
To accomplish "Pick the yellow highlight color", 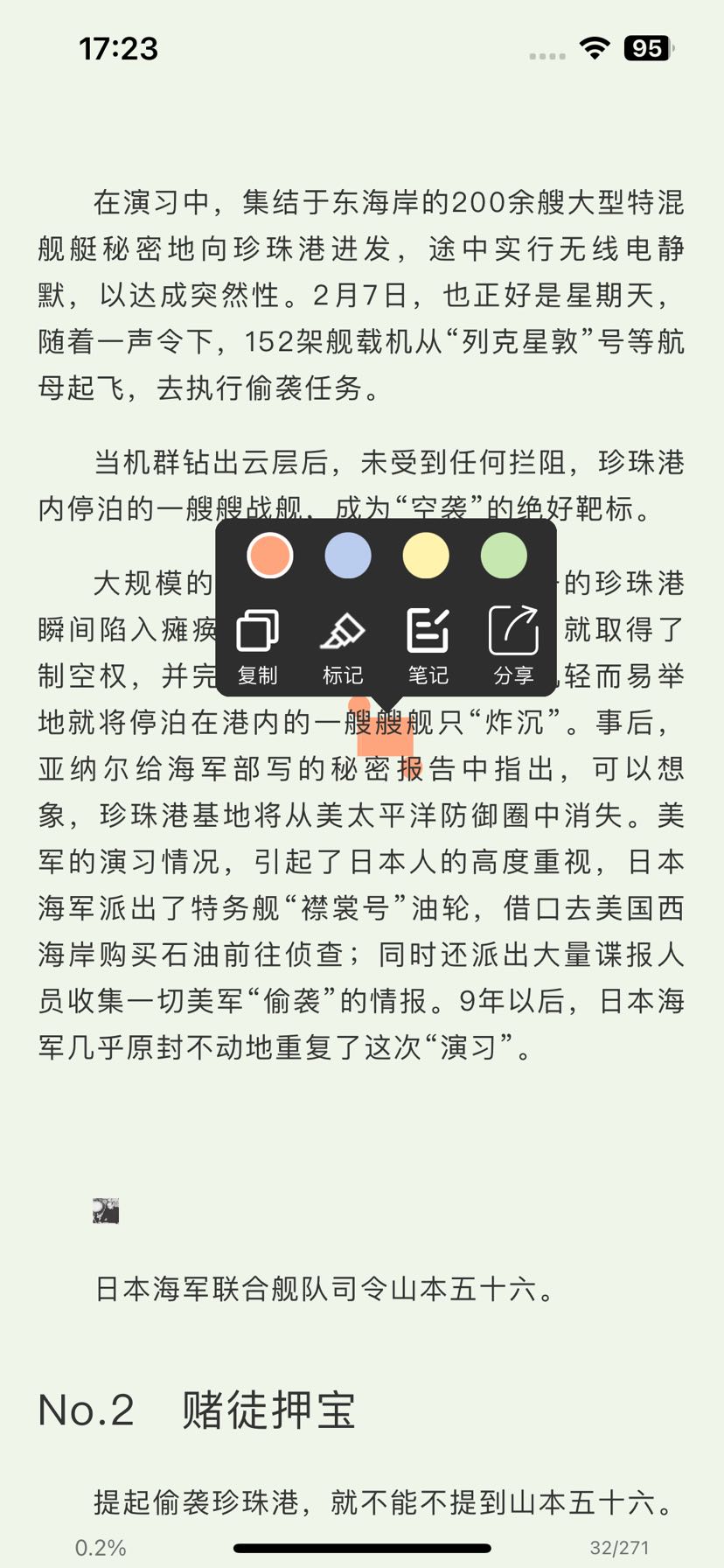I will click(426, 556).
